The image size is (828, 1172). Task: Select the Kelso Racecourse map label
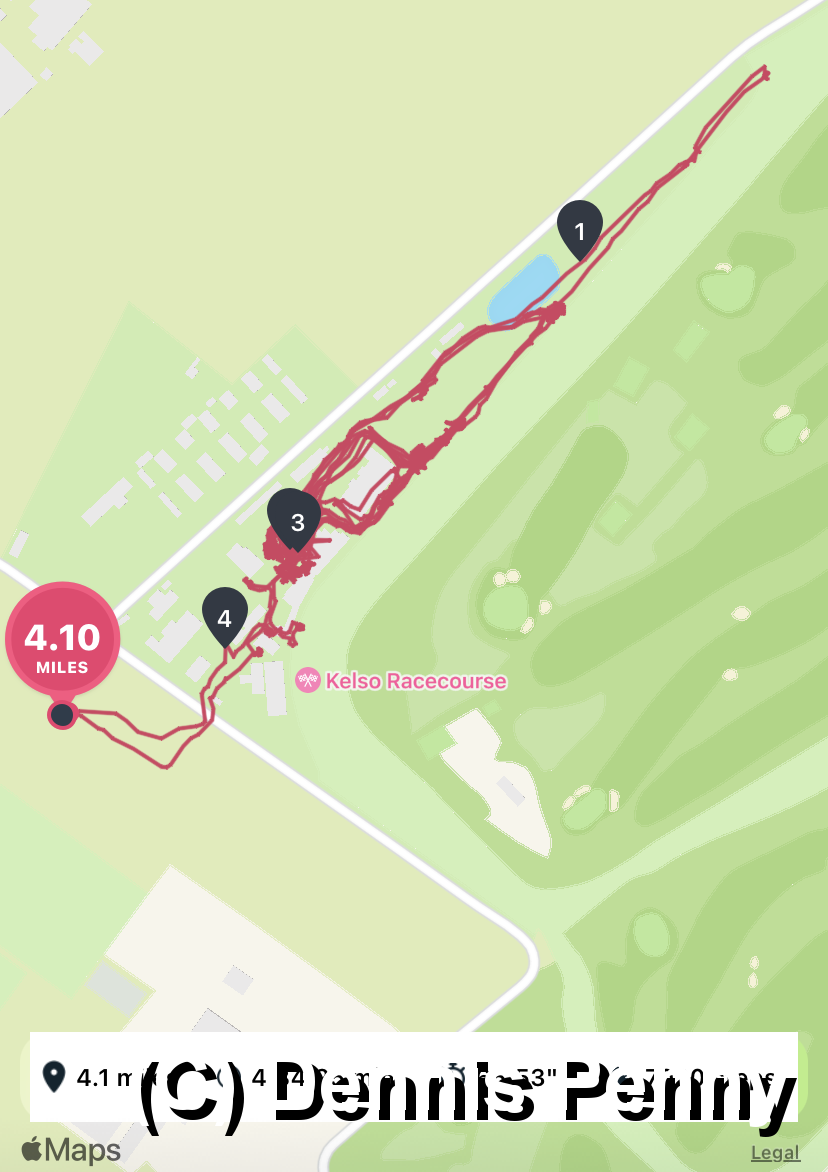click(x=402, y=681)
